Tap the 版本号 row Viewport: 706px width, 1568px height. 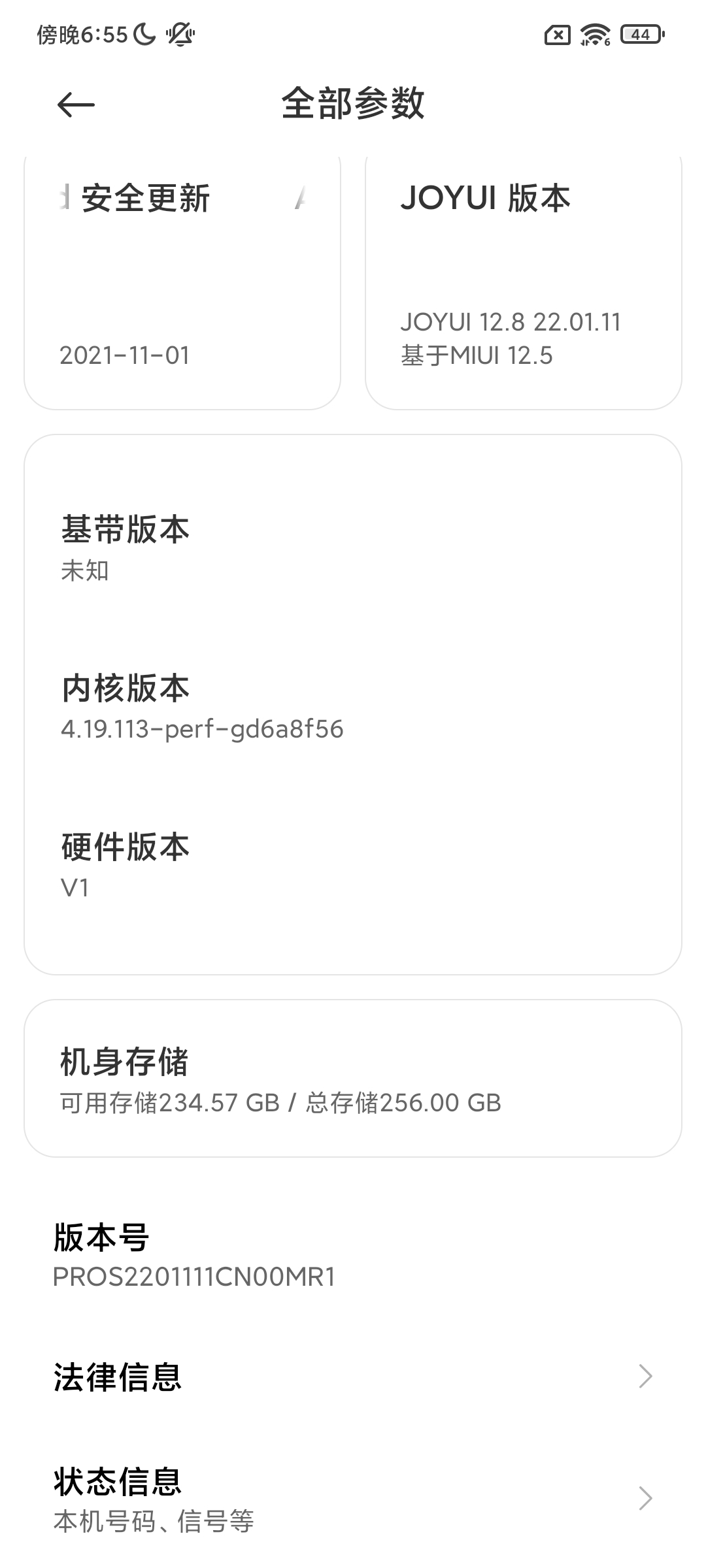(x=353, y=1255)
